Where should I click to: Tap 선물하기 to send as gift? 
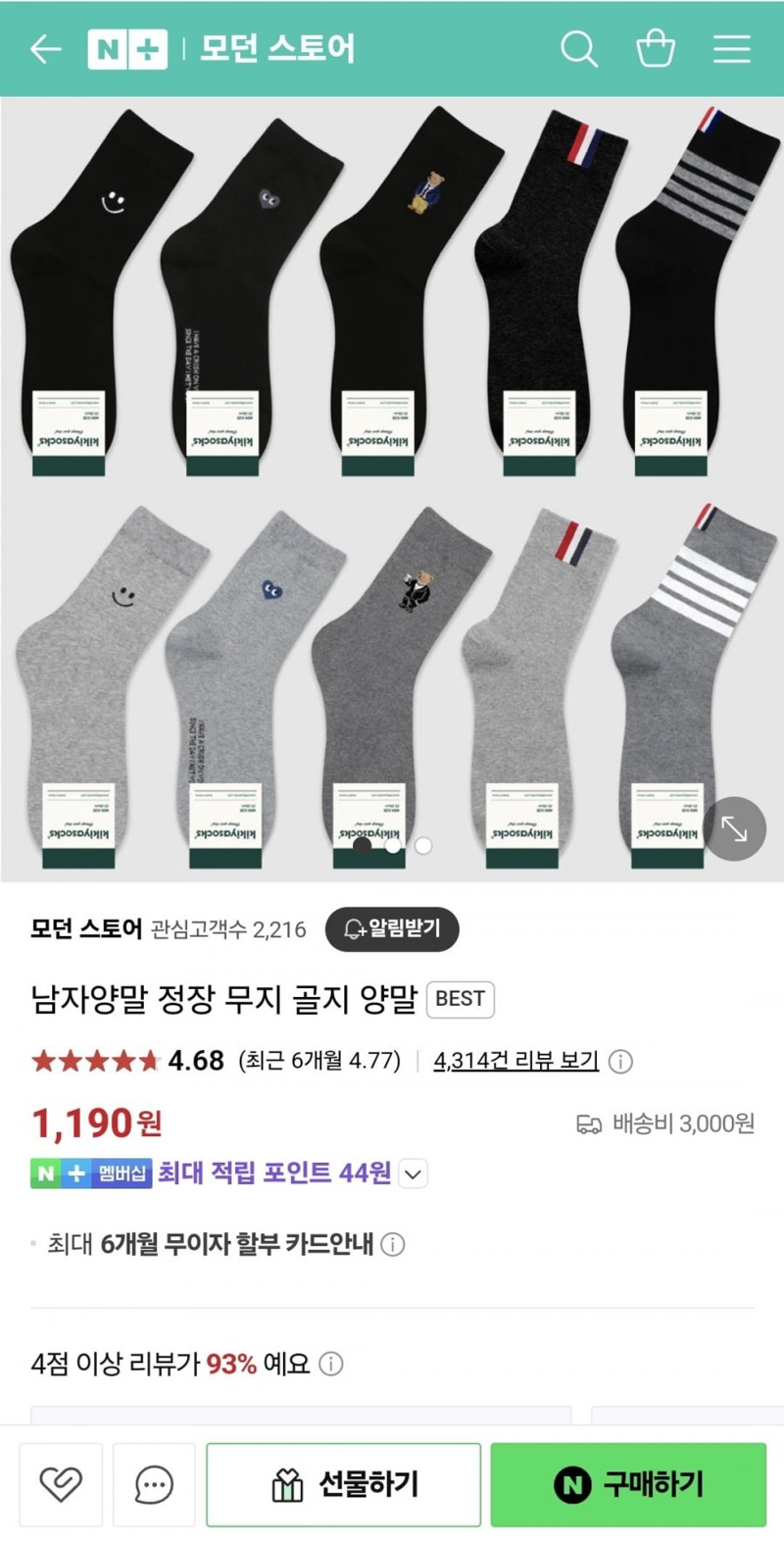[x=343, y=1484]
